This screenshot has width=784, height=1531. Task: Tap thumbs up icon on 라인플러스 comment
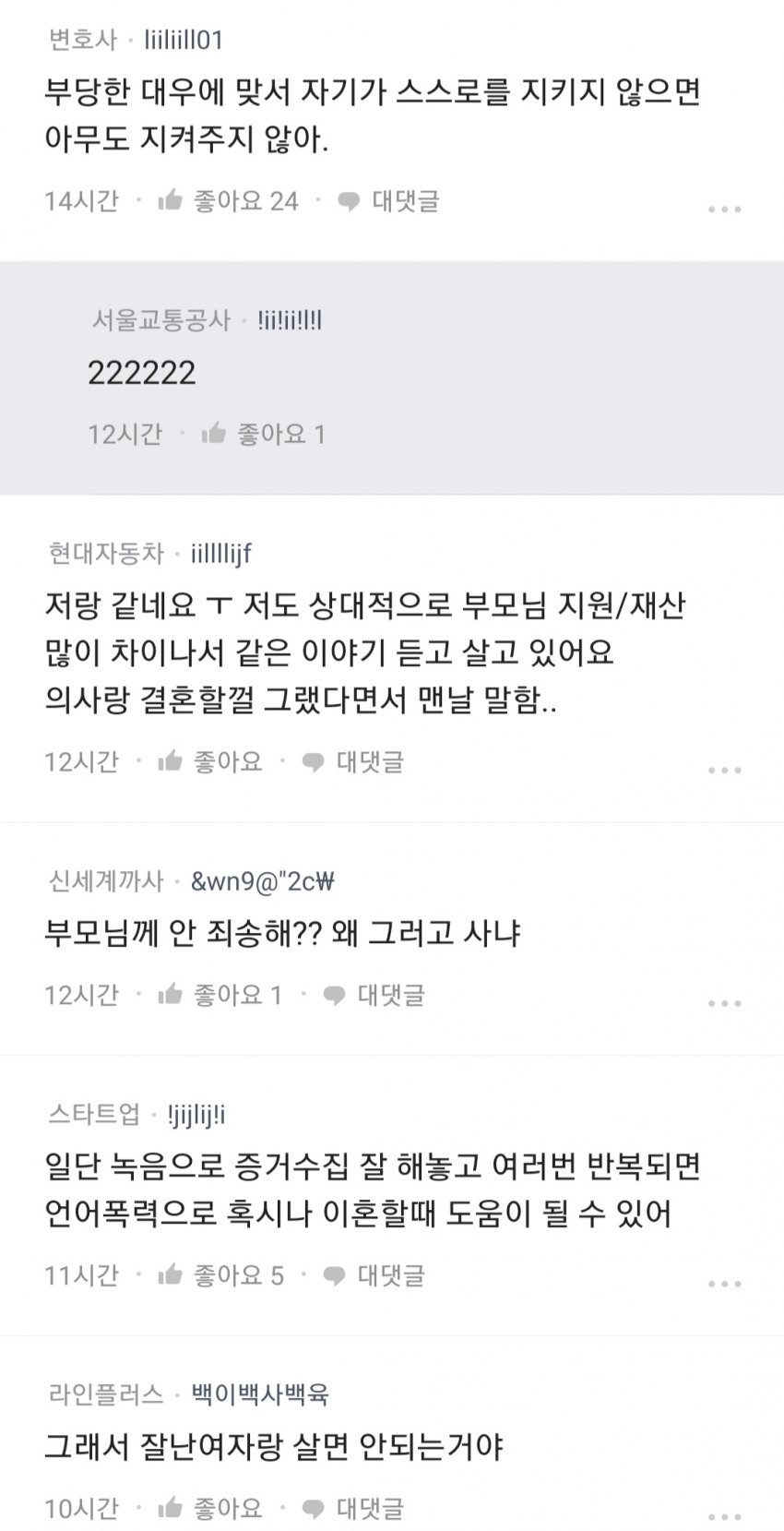tap(172, 1508)
